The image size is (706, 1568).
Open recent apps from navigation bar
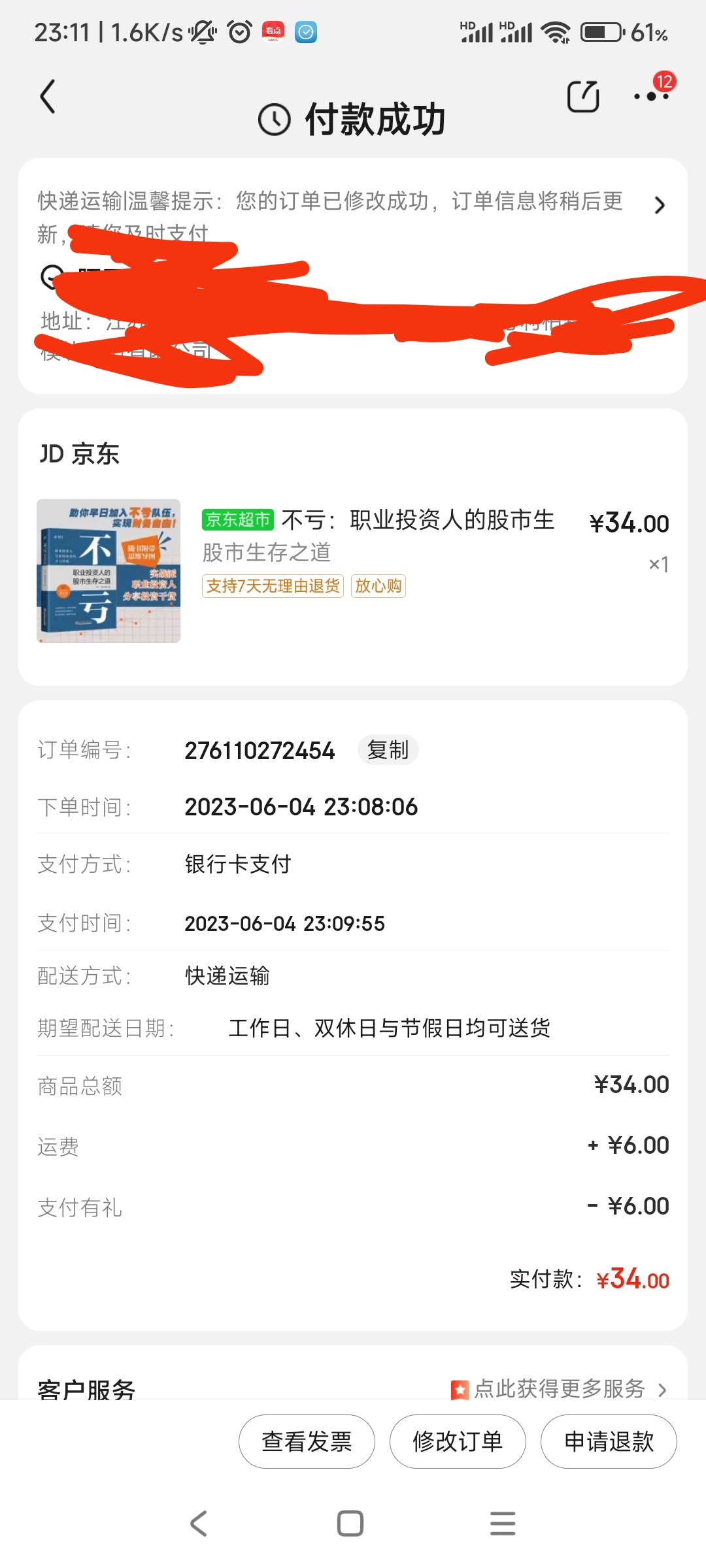click(503, 1523)
